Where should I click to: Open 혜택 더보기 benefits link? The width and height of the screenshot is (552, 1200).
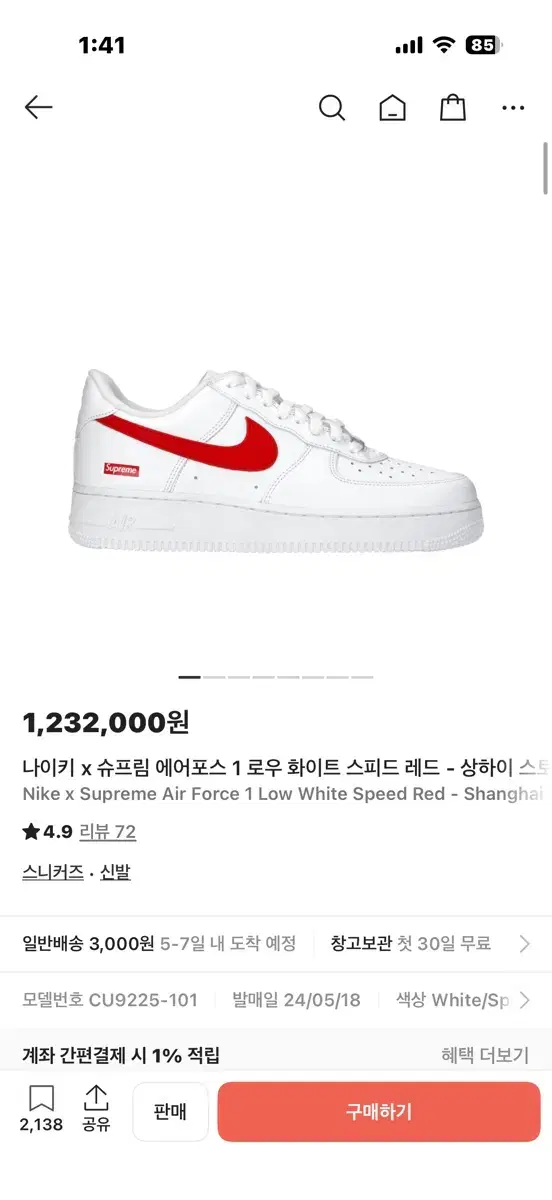(x=485, y=1055)
